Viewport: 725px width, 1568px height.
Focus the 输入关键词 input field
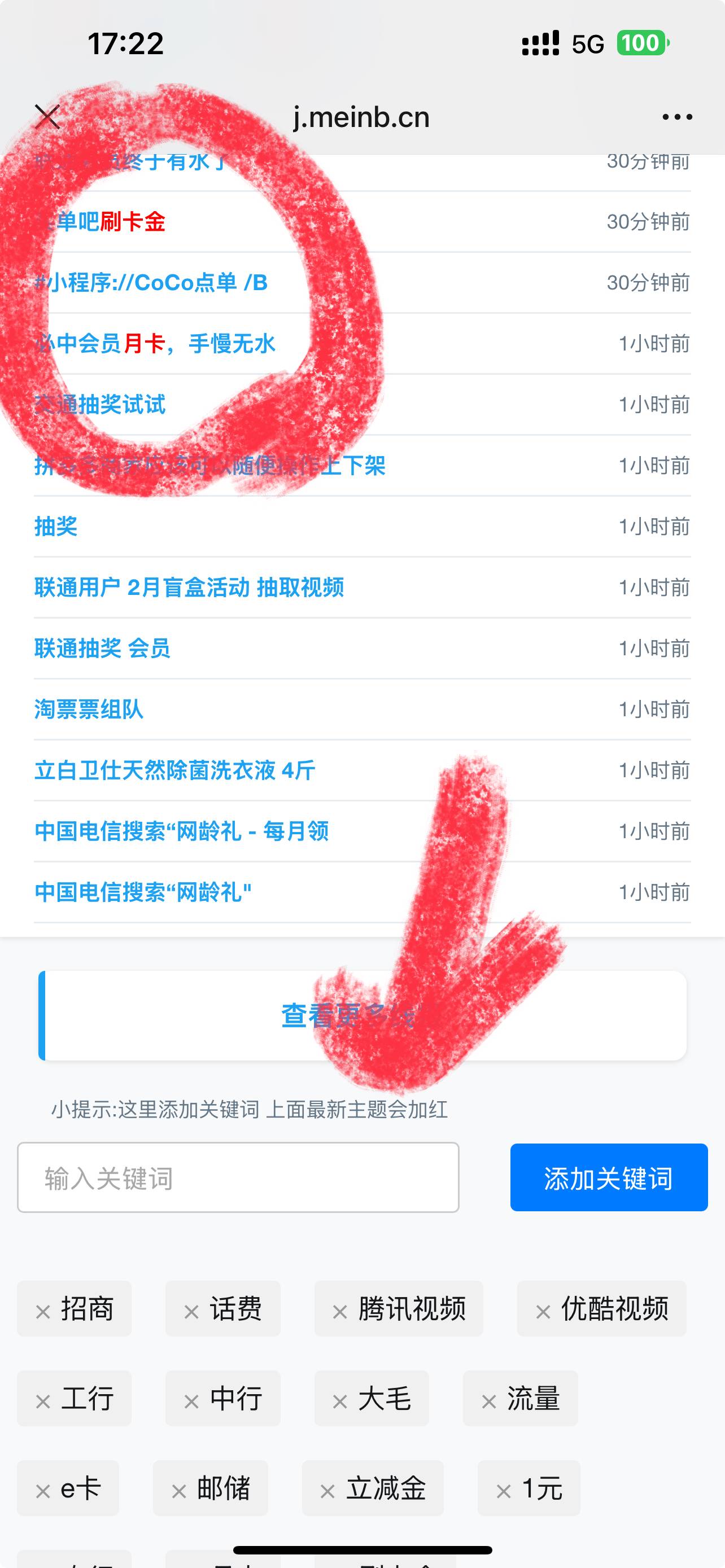(x=238, y=1177)
